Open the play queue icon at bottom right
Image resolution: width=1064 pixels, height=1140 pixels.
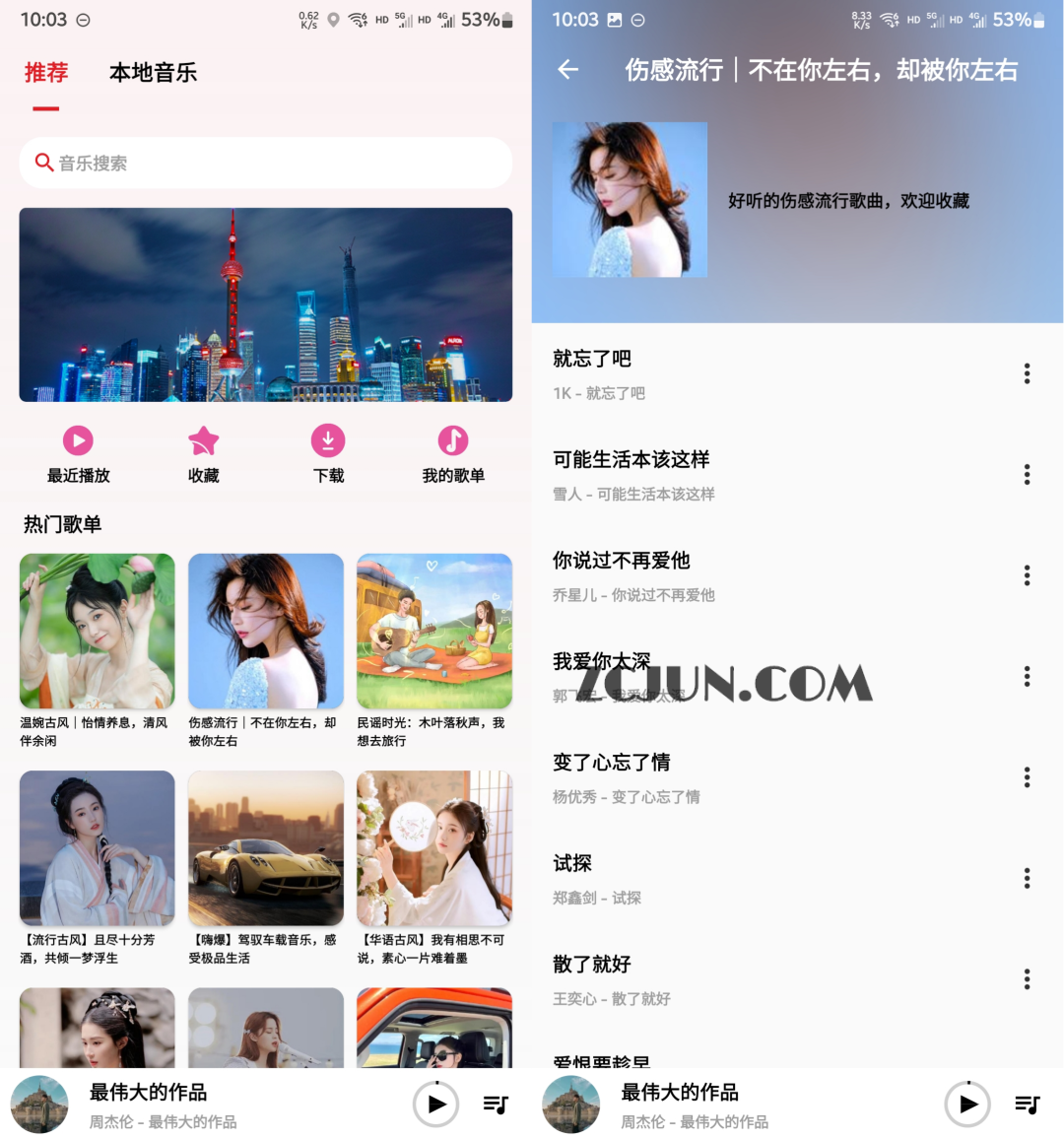point(1027,1105)
